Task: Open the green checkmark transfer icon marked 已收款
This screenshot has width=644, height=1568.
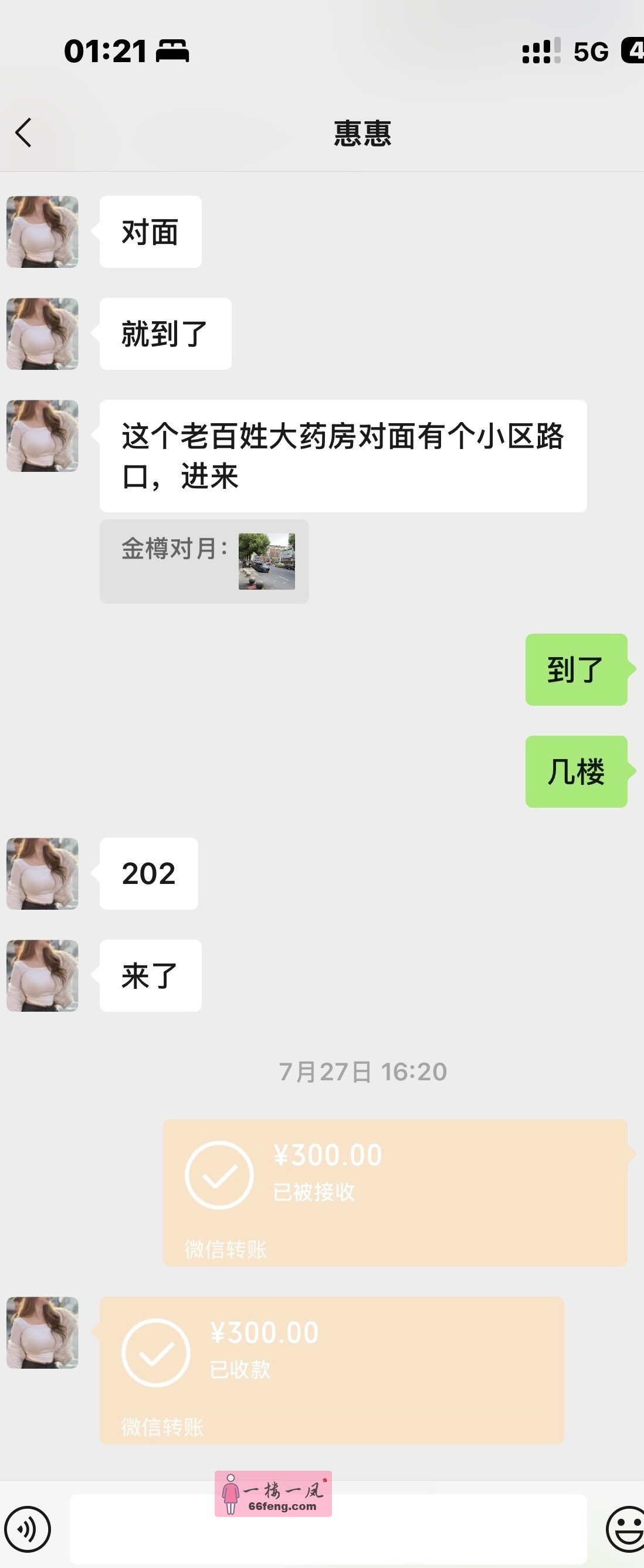Action: coord(157,1353)
